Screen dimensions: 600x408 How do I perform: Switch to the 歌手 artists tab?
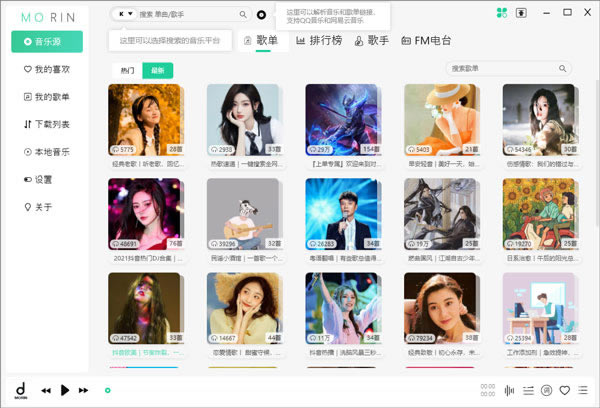371,41
